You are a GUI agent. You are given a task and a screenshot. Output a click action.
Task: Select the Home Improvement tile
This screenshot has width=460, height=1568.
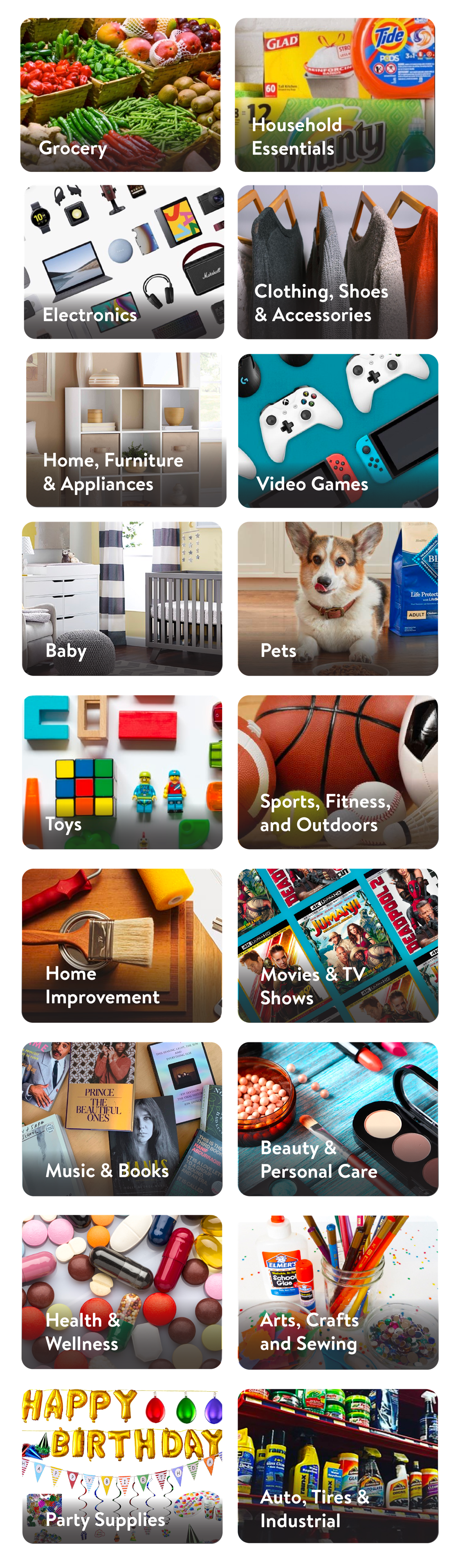click(122, 945)
